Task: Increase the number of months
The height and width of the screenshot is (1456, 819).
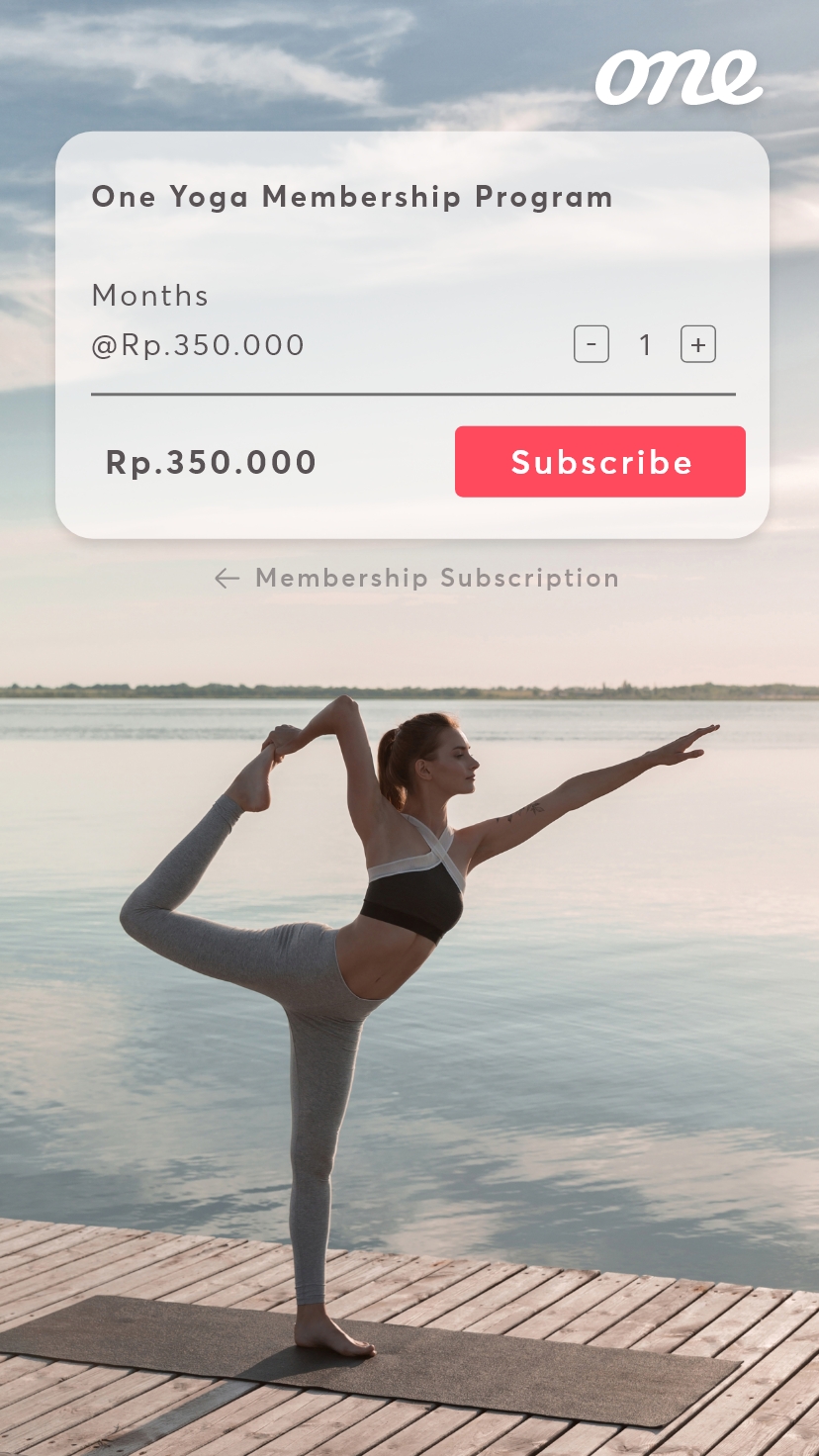Action: point(698,344)
